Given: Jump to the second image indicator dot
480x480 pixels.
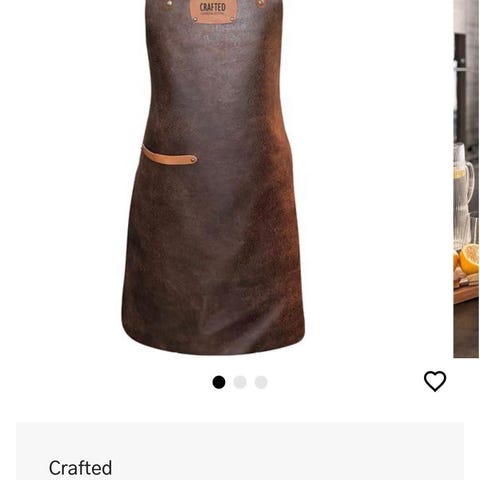Looking at the screenshot, I should pyautogui.click(x=240, y=382).
